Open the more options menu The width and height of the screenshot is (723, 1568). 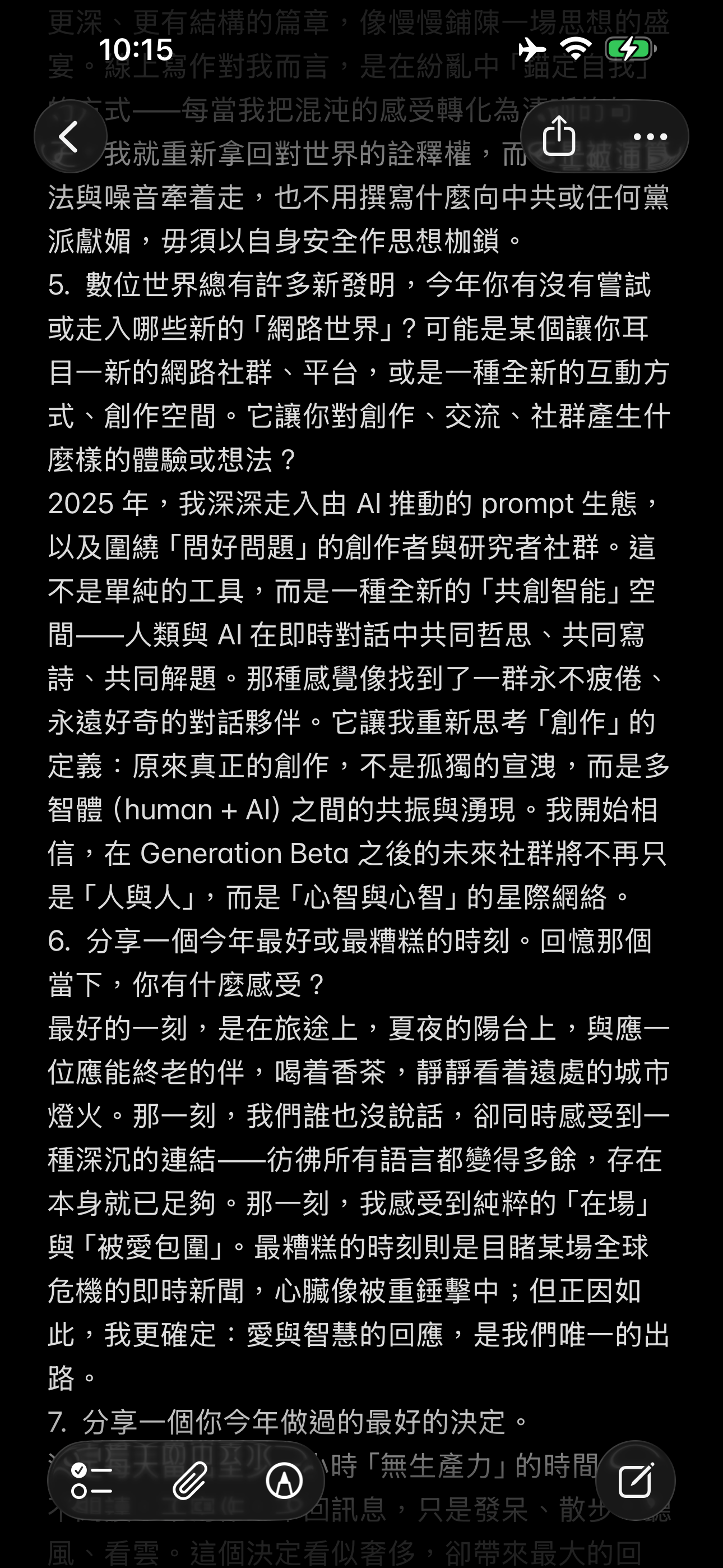(x=650, y=136)
